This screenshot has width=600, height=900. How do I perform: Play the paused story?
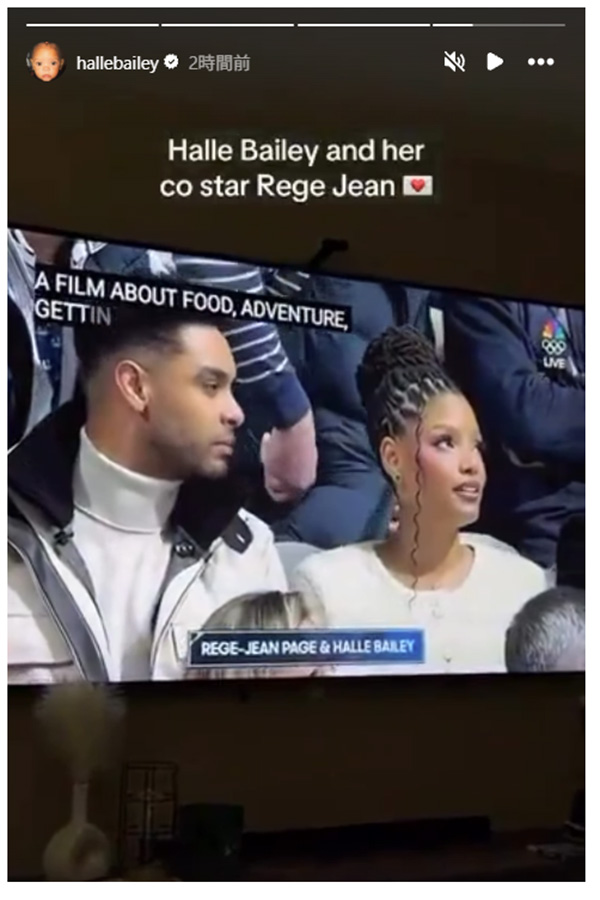tap(494, 62)
